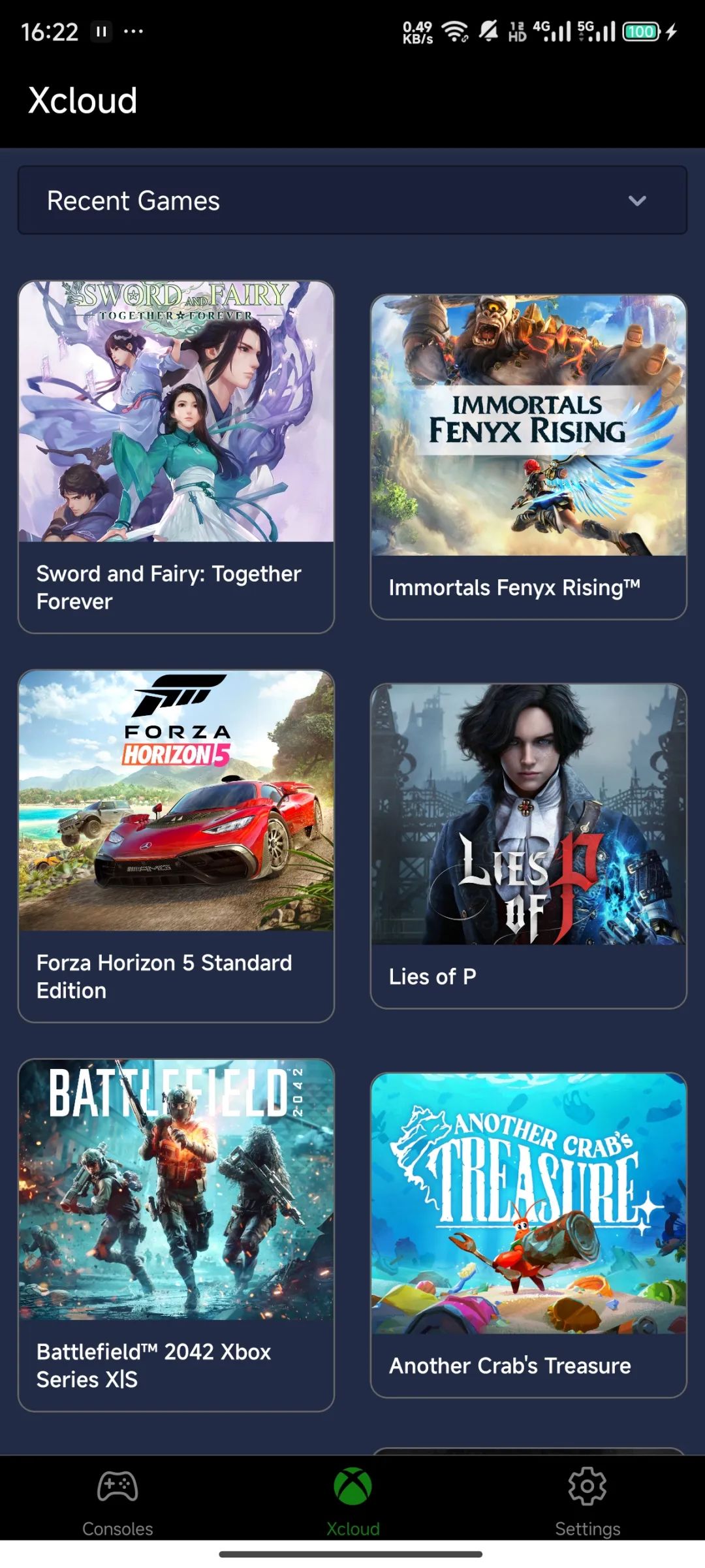Select Forza Horizon 5 Standard Edition
Viewport: 705px width, 1568px height.
click(x=176, y=845)
